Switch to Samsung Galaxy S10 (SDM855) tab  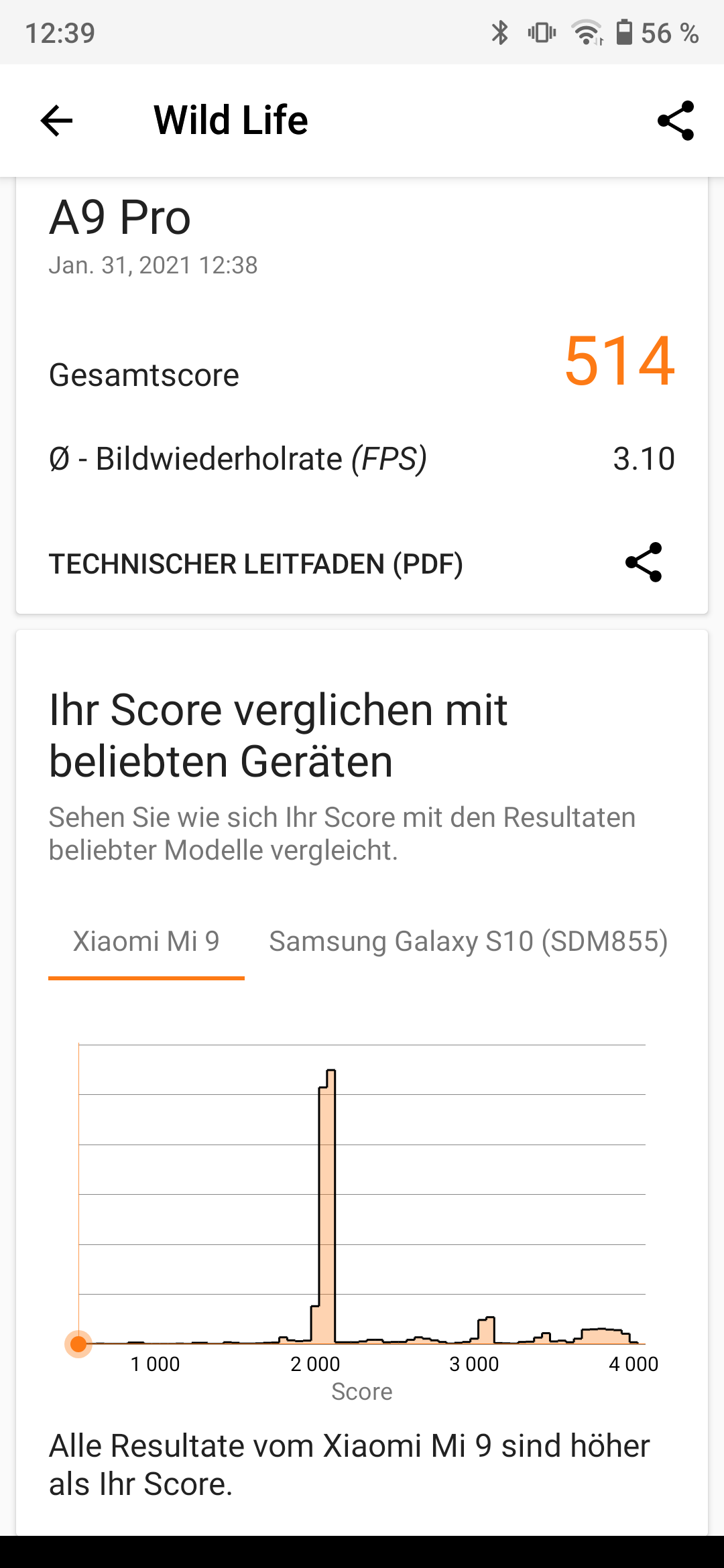click(x=468, y=941)
